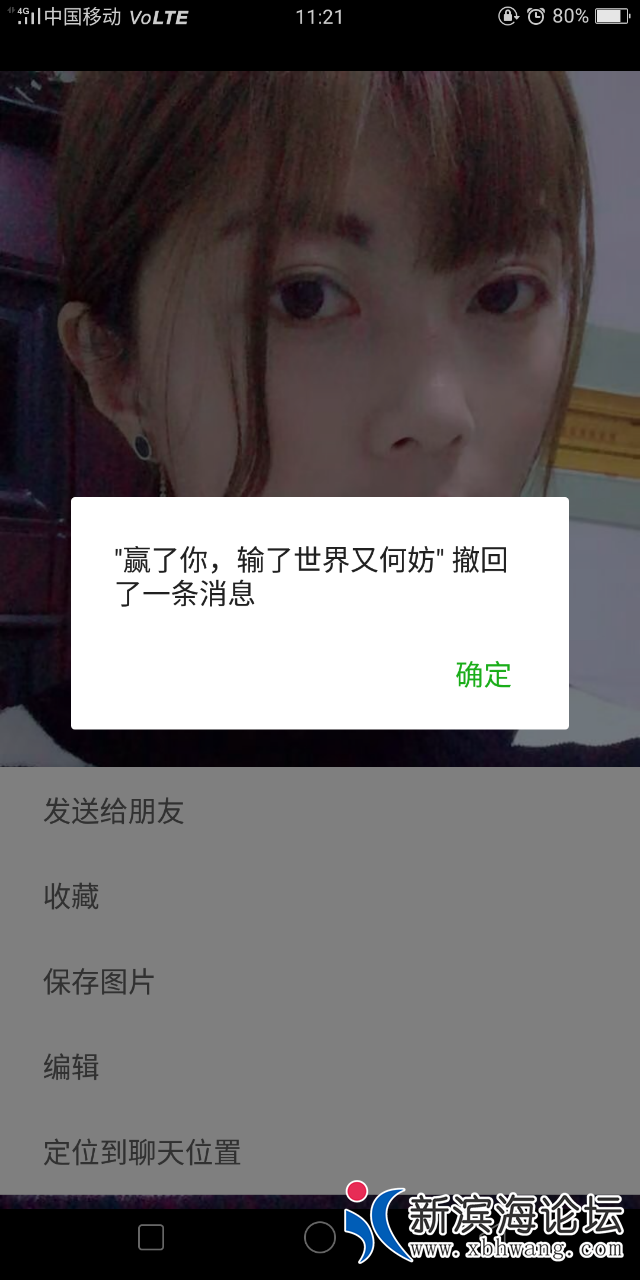Screen dimensions: 640x1280
Task: Select 发送给朋友 to forward the image
Action: coord(114,811)
